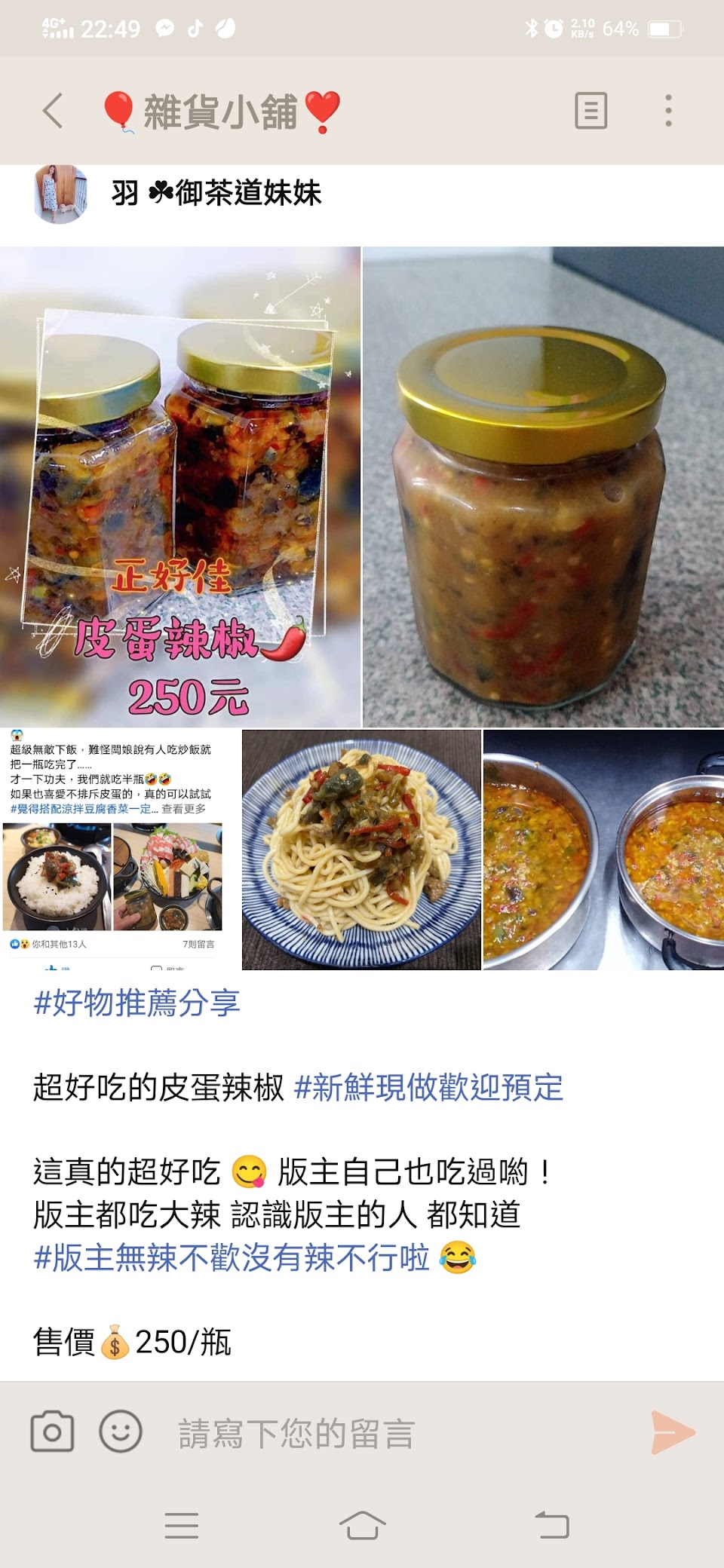Open the Facebook review screenshot image
Screen dimensions: 724x1568
coord(120,850)
